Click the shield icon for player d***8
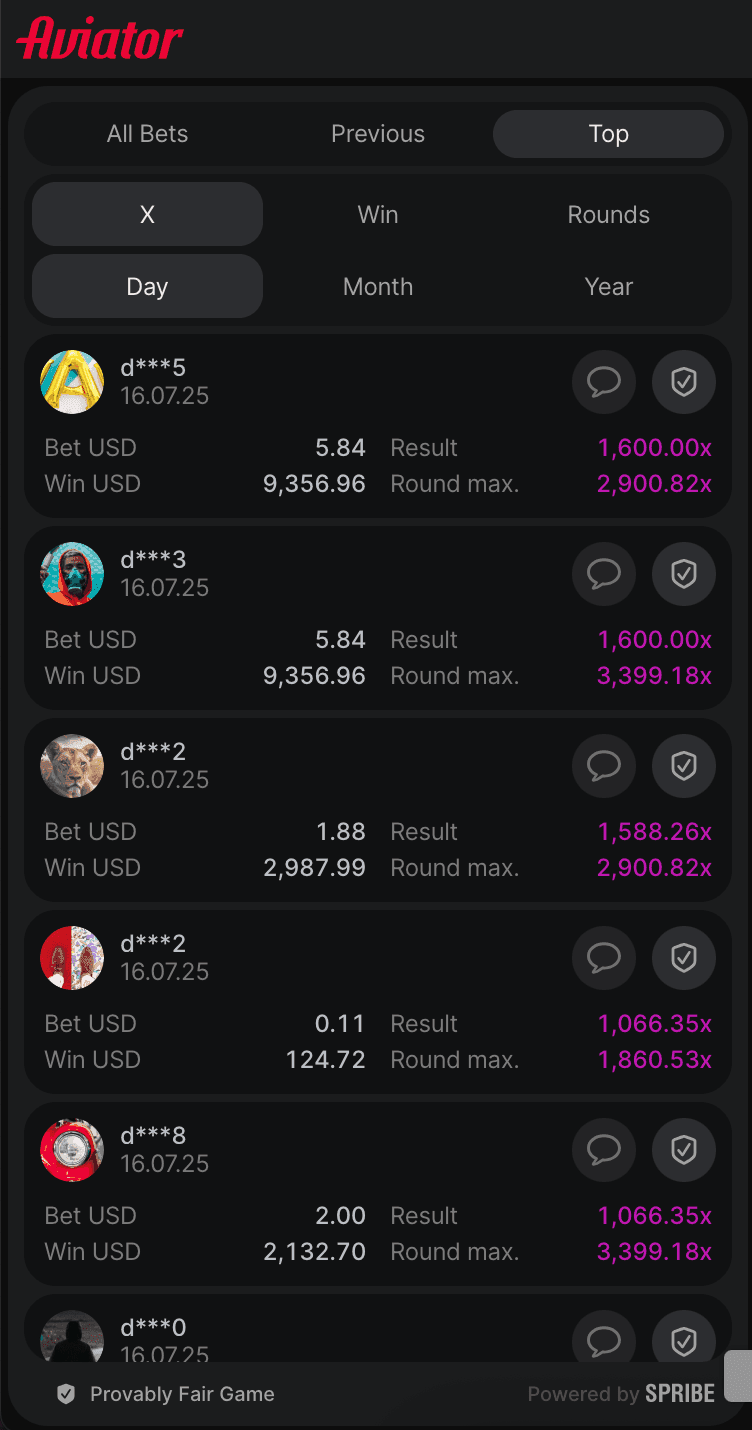Screen dimensions: 752x1430 (684, 1150)
